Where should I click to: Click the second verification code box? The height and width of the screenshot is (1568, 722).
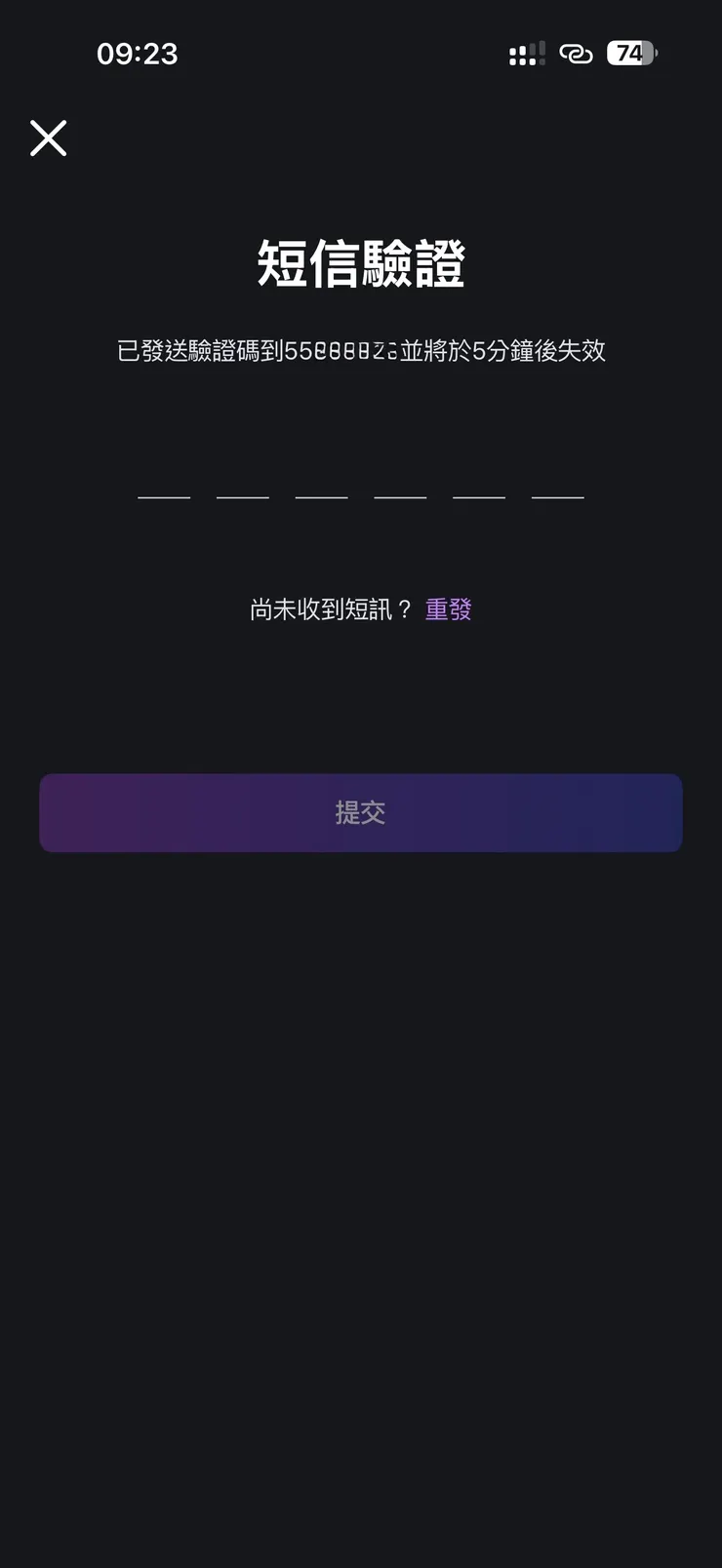(x=242, y=495)
